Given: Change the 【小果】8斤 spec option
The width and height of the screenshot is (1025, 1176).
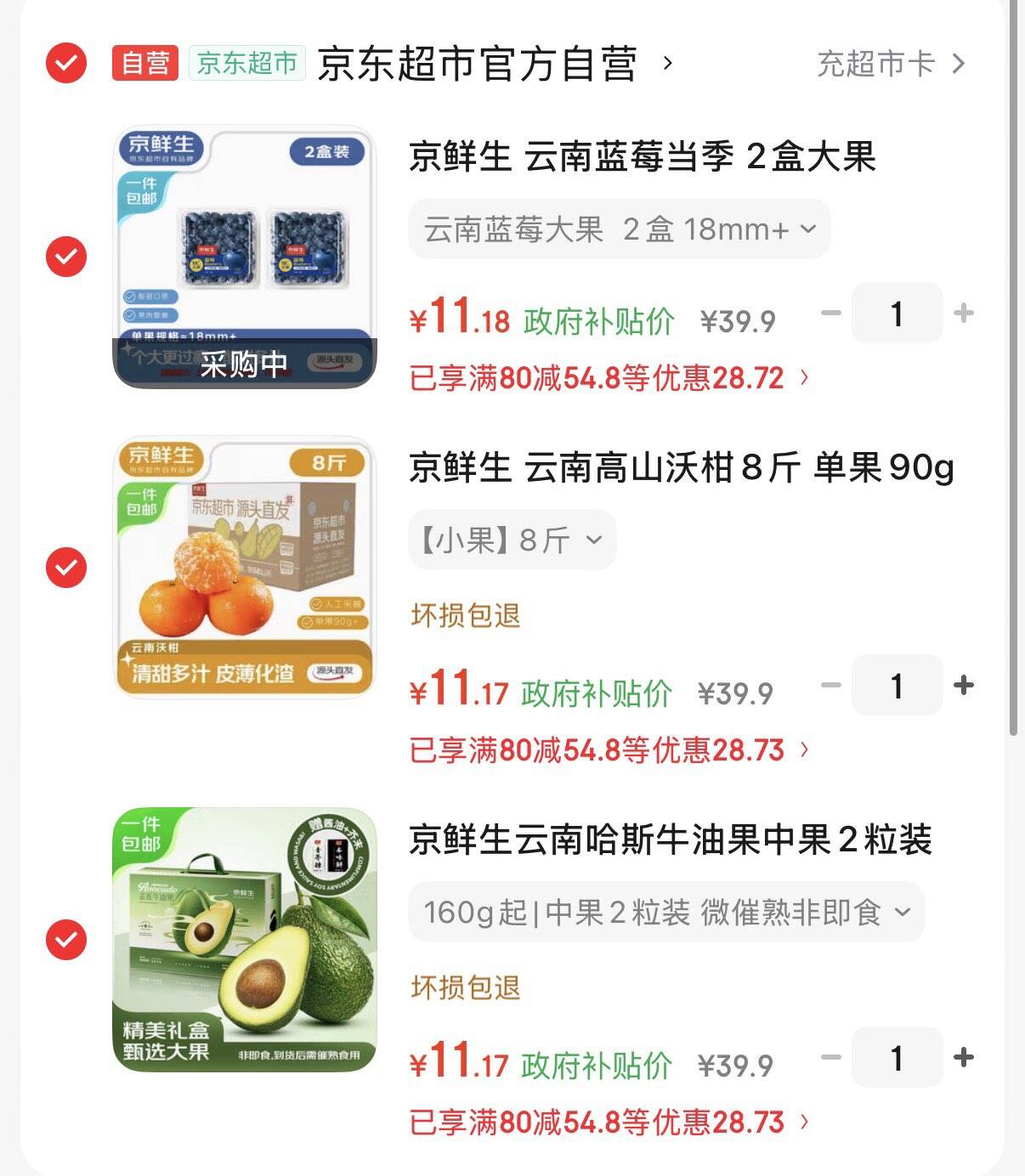Looking at the screenshot, I should [x=512, y=540].
